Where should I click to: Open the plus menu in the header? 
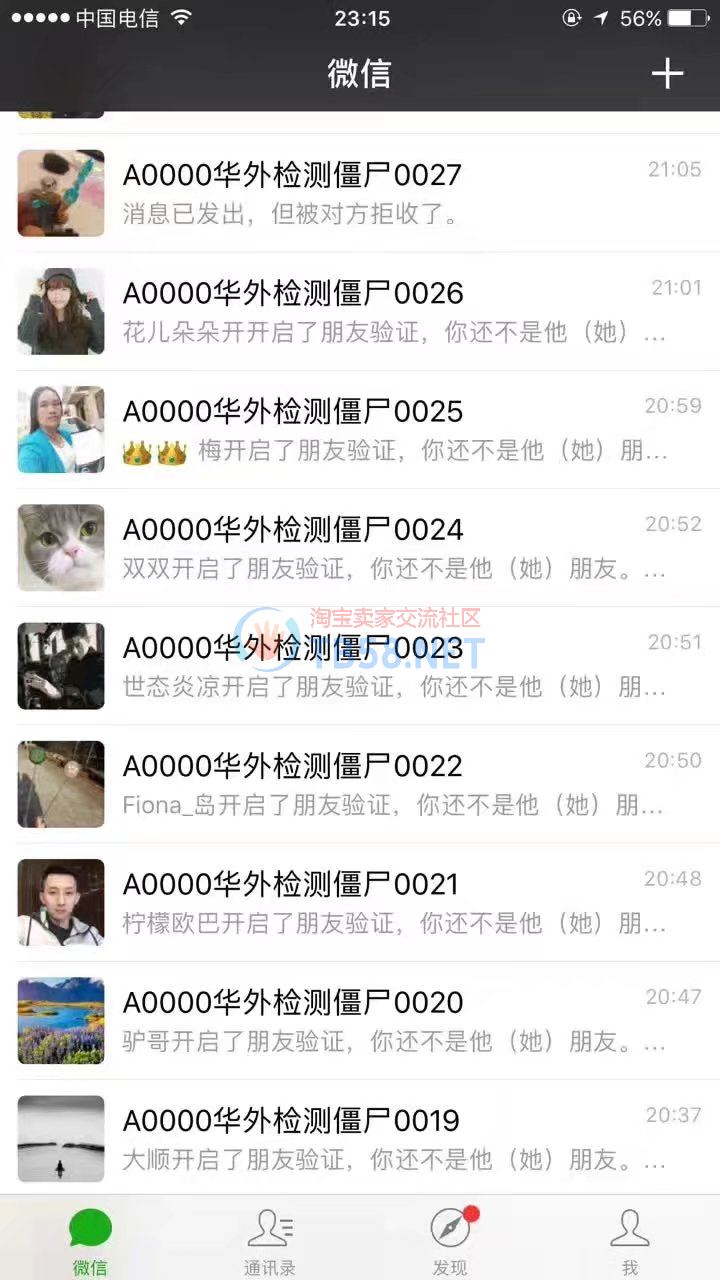[x=667, y=74]
